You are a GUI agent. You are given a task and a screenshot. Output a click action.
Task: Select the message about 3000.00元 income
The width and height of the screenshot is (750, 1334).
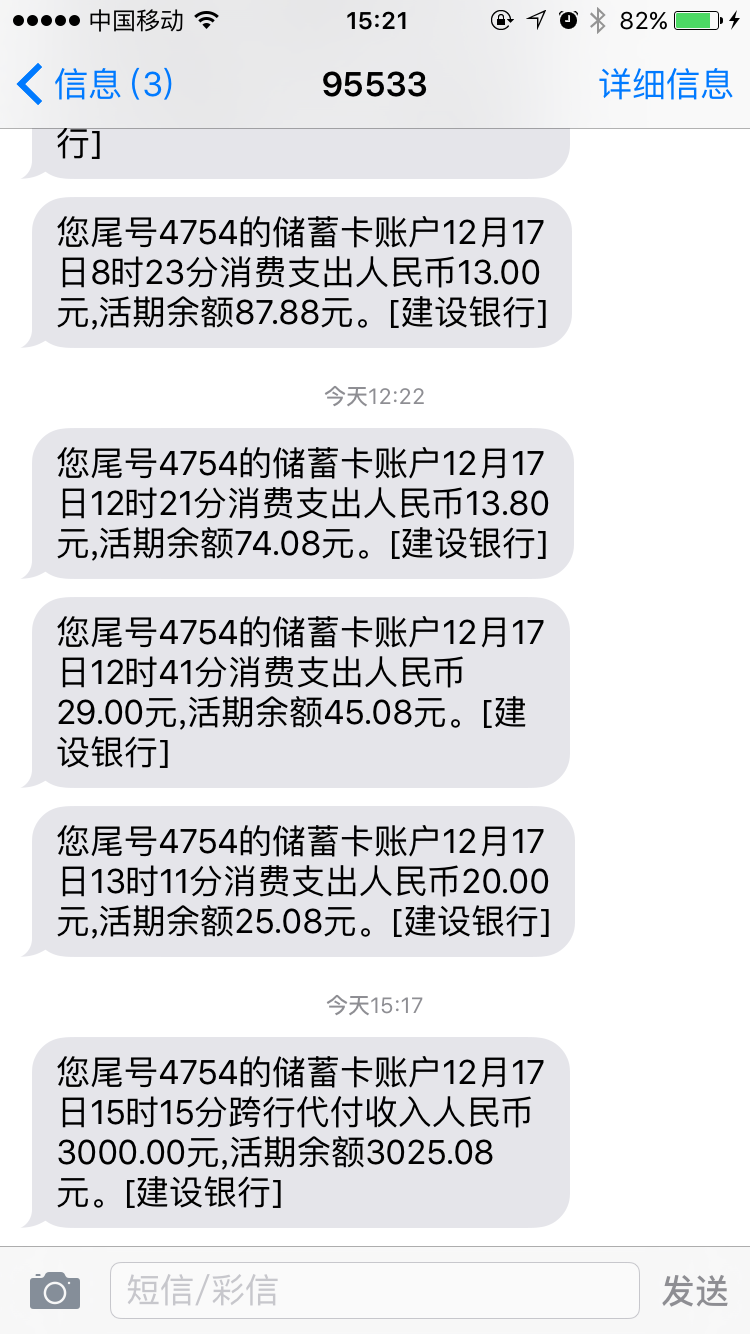pyautogui.click(x=300, y=1130)
